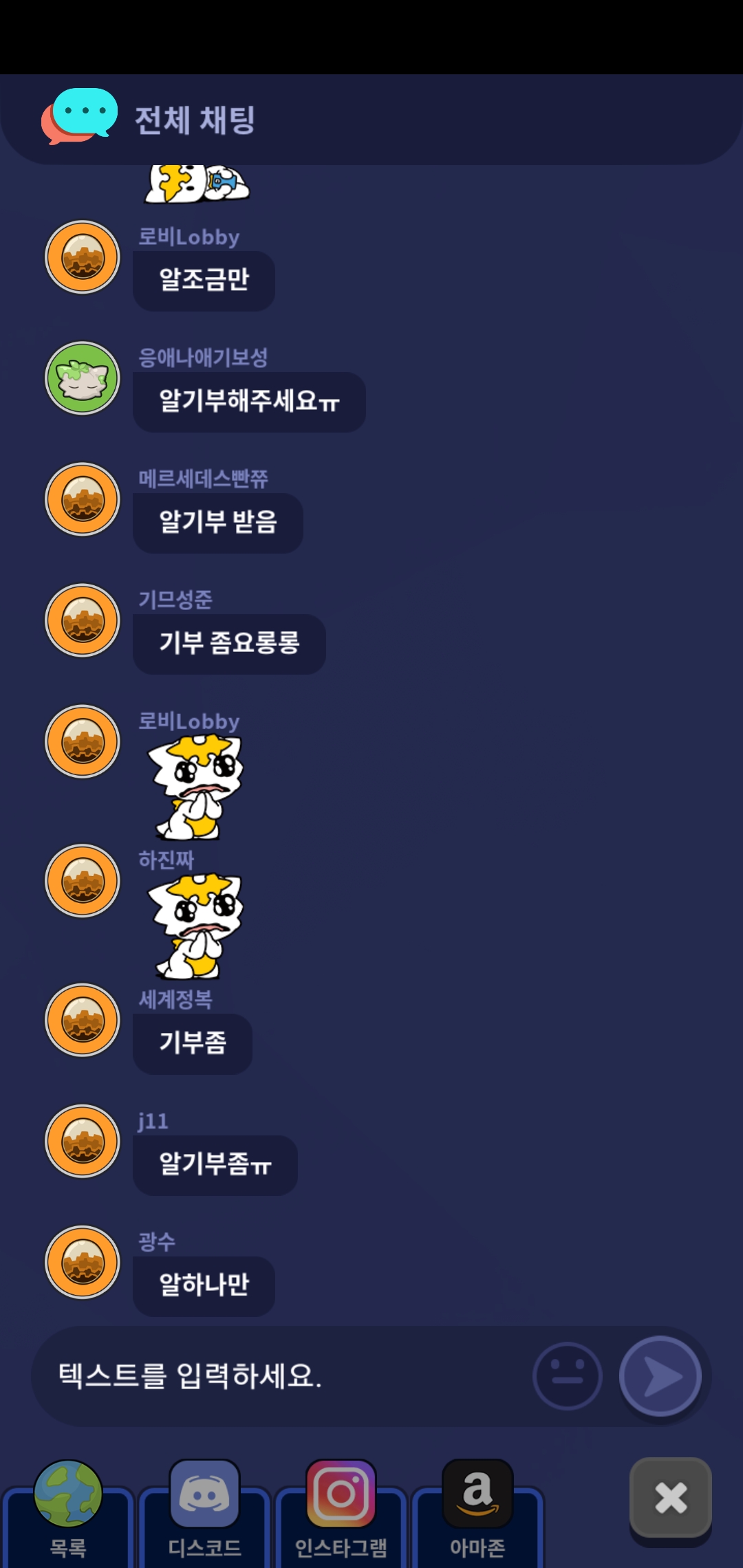View 메르세데스빤쮸's profile avatar

coord(83,499)
